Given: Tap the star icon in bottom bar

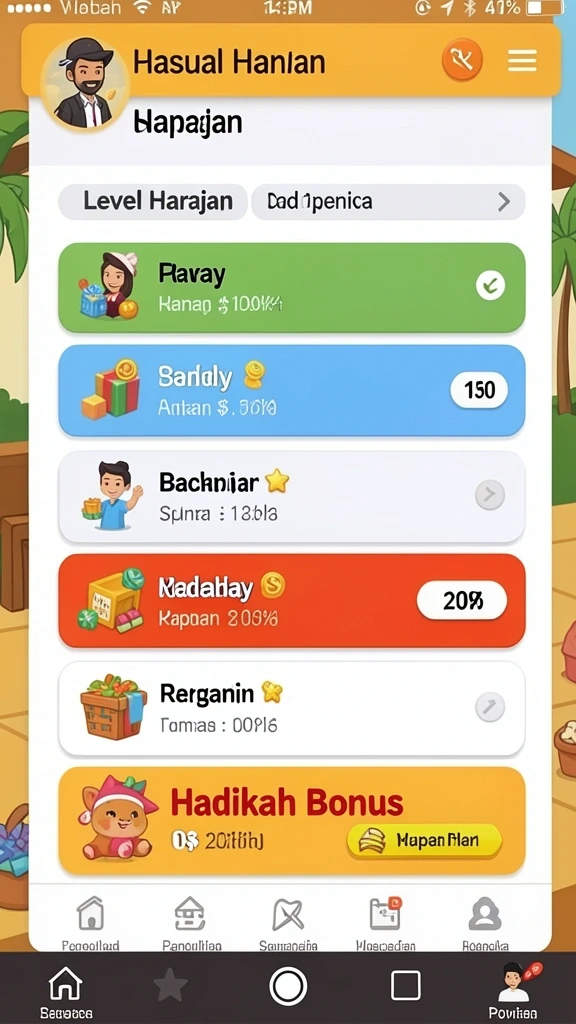Looking at the screenshot, I should 170,985.
